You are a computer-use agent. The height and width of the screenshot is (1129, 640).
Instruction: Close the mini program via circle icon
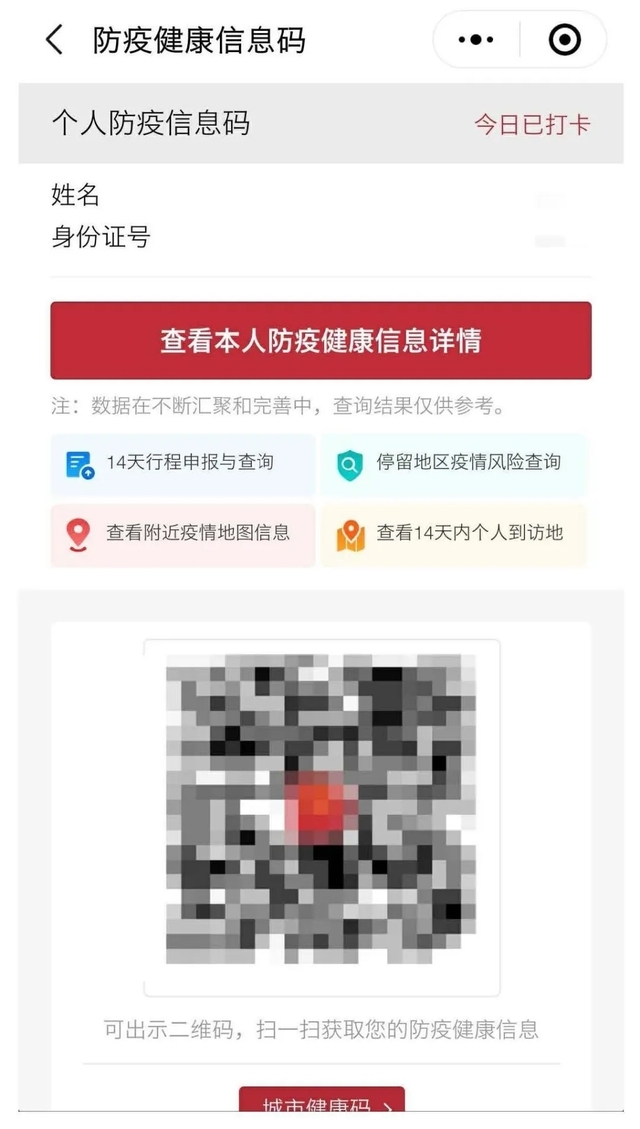(564, 41)
